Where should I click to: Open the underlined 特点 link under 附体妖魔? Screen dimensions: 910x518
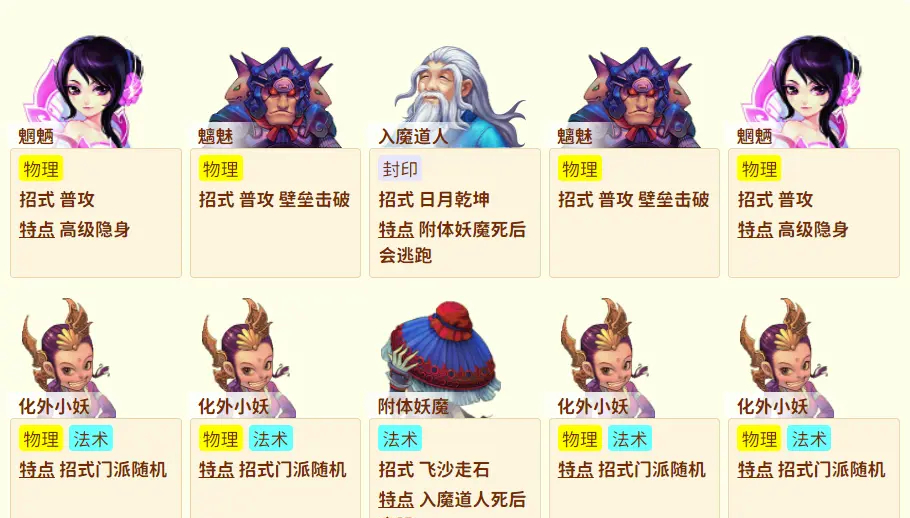click(x=396, y=499)
